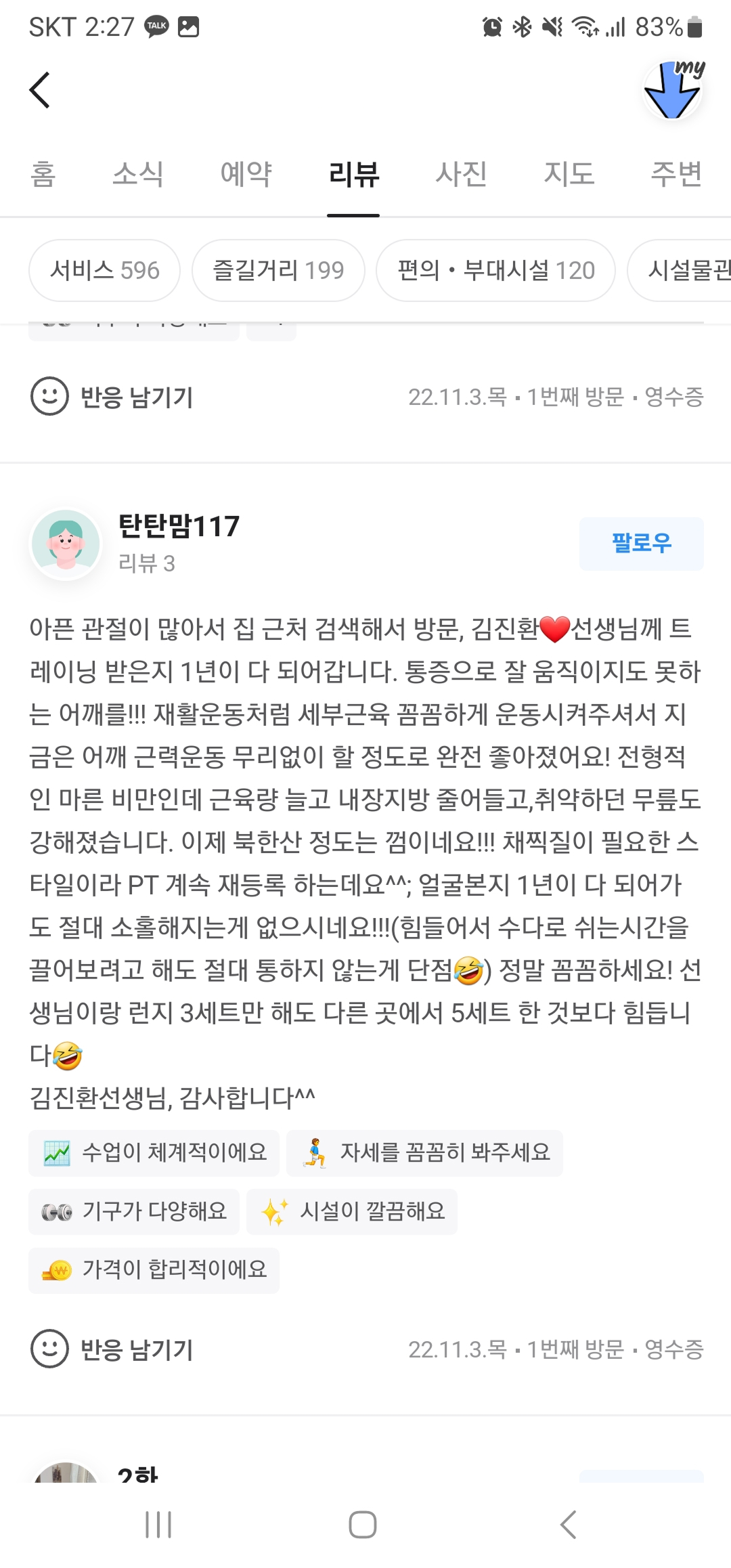Switch to the 소식 tab
Screen dimensions: 731x1568
pyautogui.click(x=138, y=174)
